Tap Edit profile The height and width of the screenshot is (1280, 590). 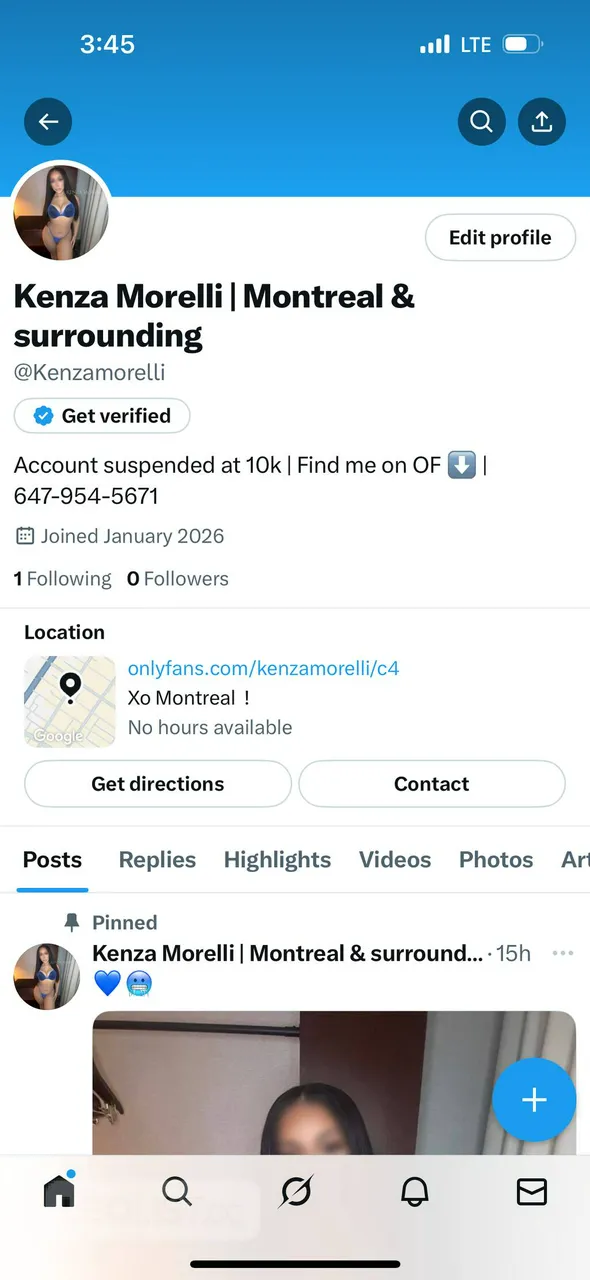500,238
